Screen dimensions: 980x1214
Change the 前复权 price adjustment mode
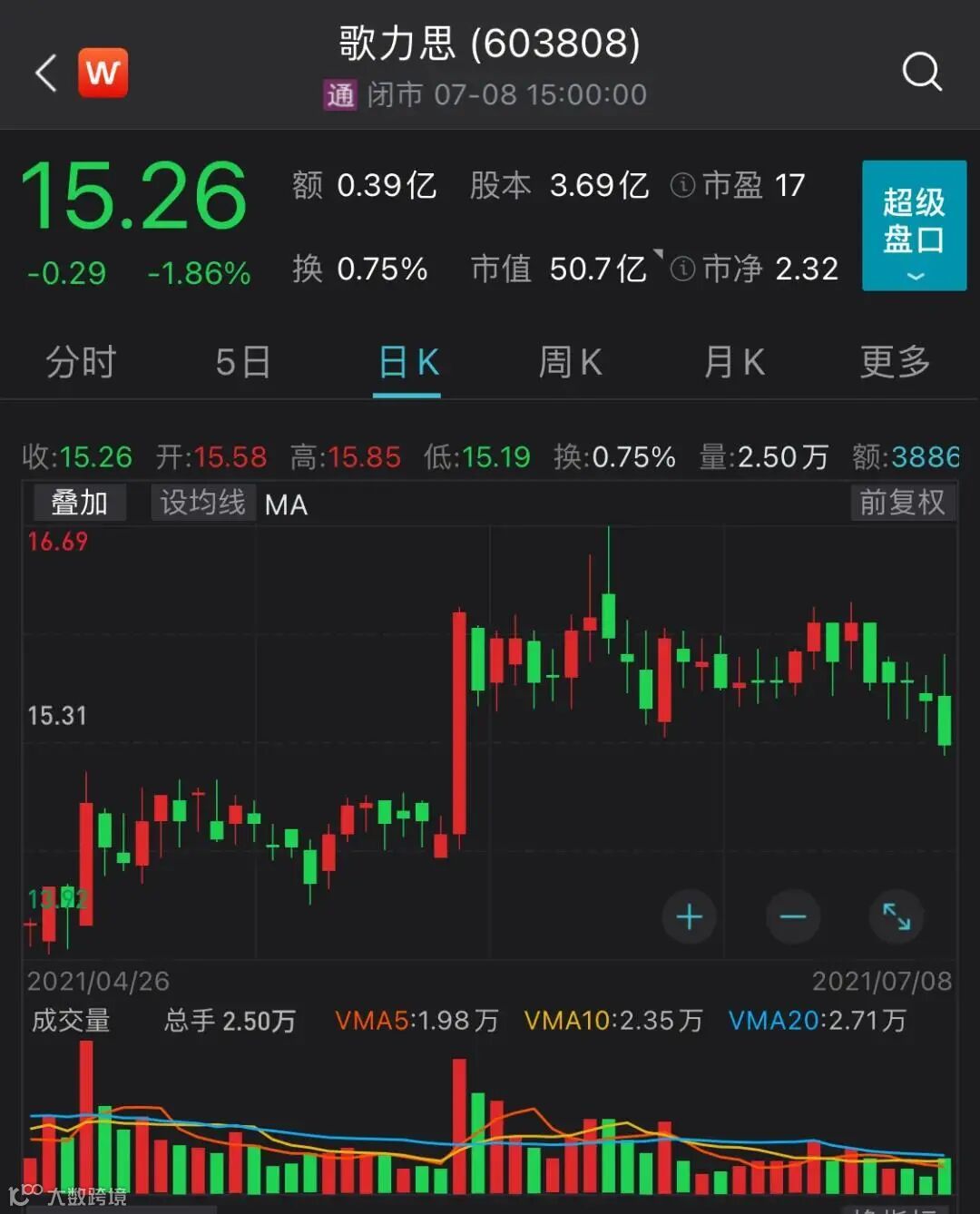[902, 502]
